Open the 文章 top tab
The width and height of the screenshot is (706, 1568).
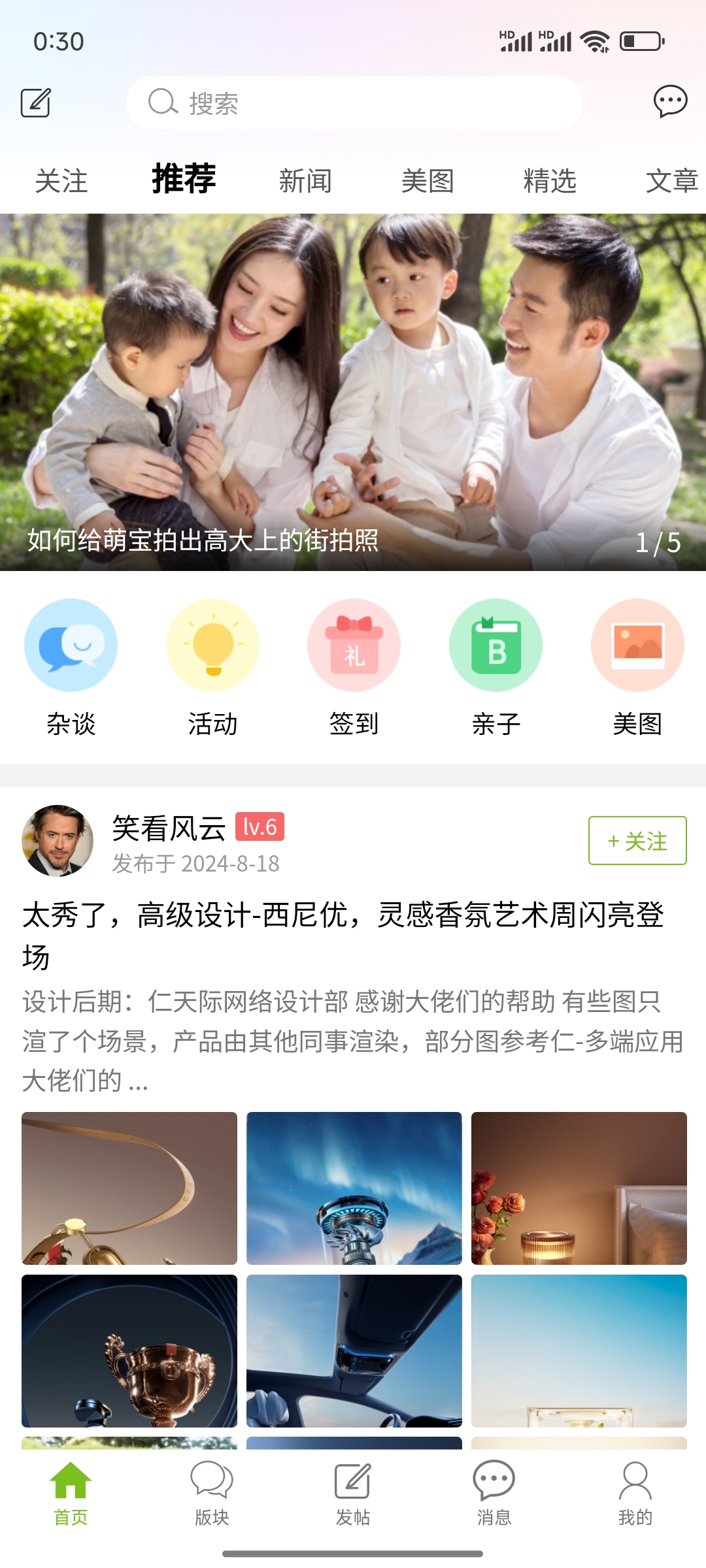(x=671, y=181)
